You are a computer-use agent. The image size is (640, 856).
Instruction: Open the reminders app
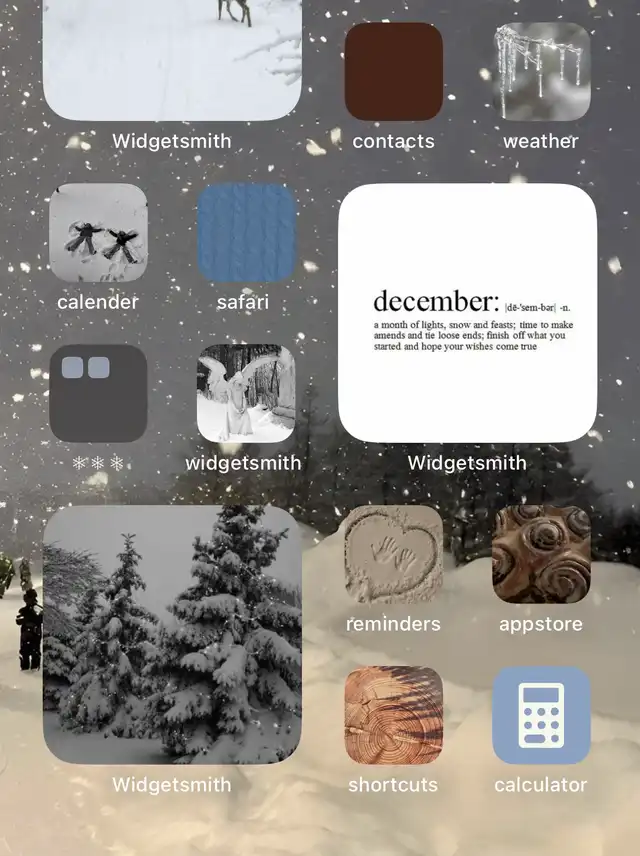click(x=393, y=554)
